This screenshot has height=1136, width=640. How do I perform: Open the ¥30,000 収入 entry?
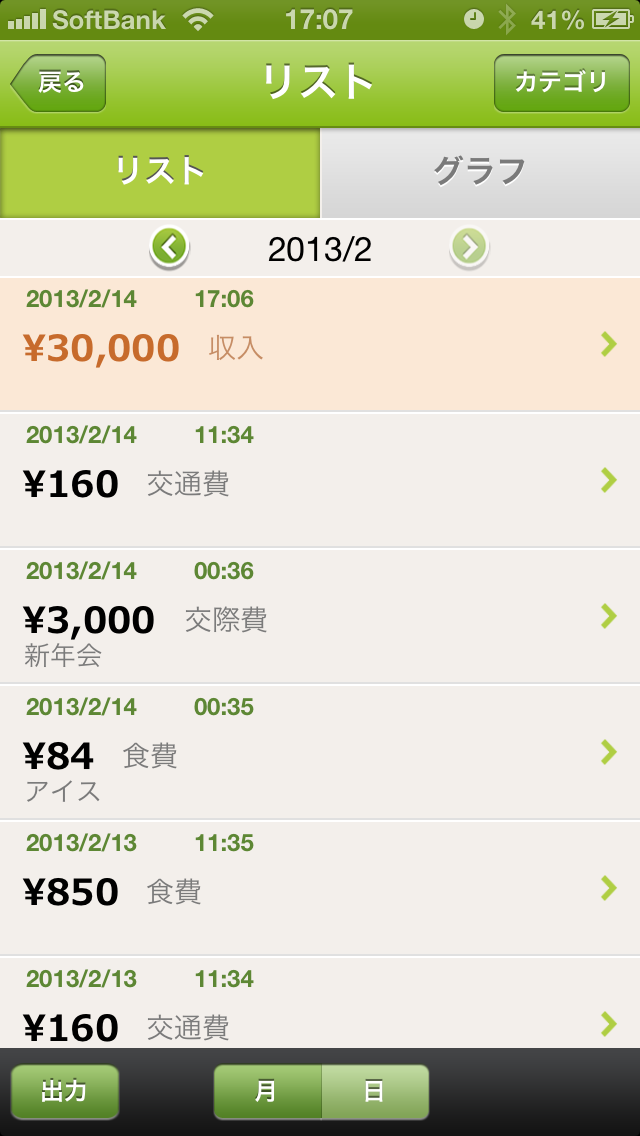[x=320, y=344]
